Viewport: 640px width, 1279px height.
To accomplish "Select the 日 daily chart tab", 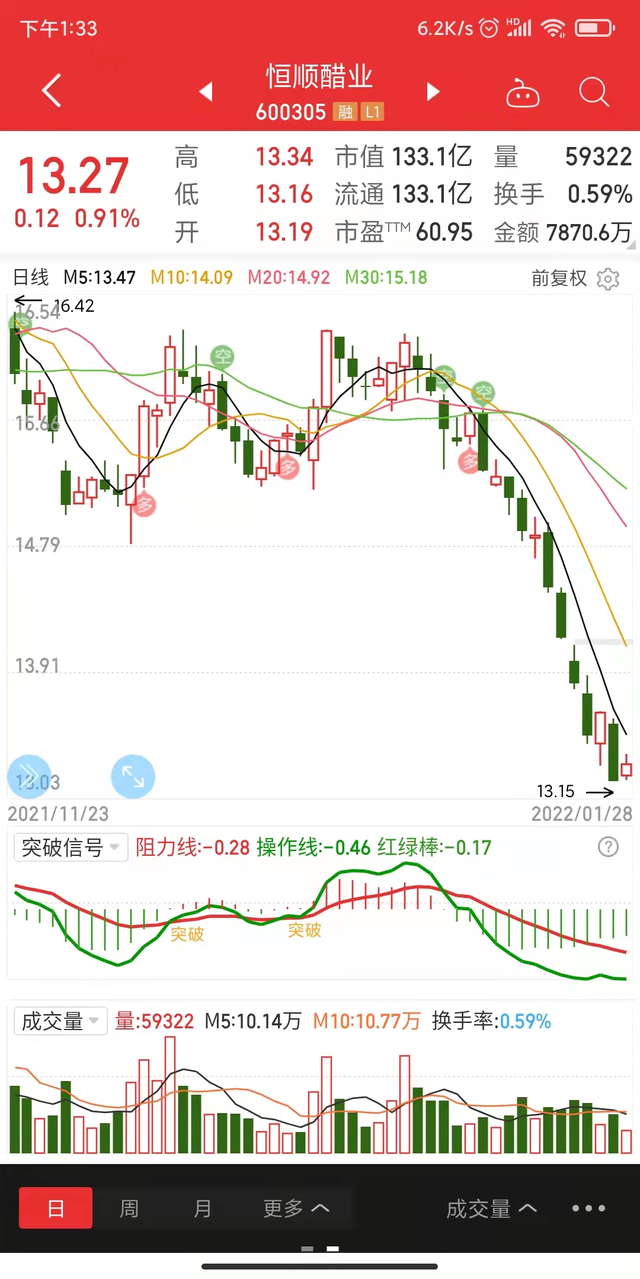I will point(56,1208).
